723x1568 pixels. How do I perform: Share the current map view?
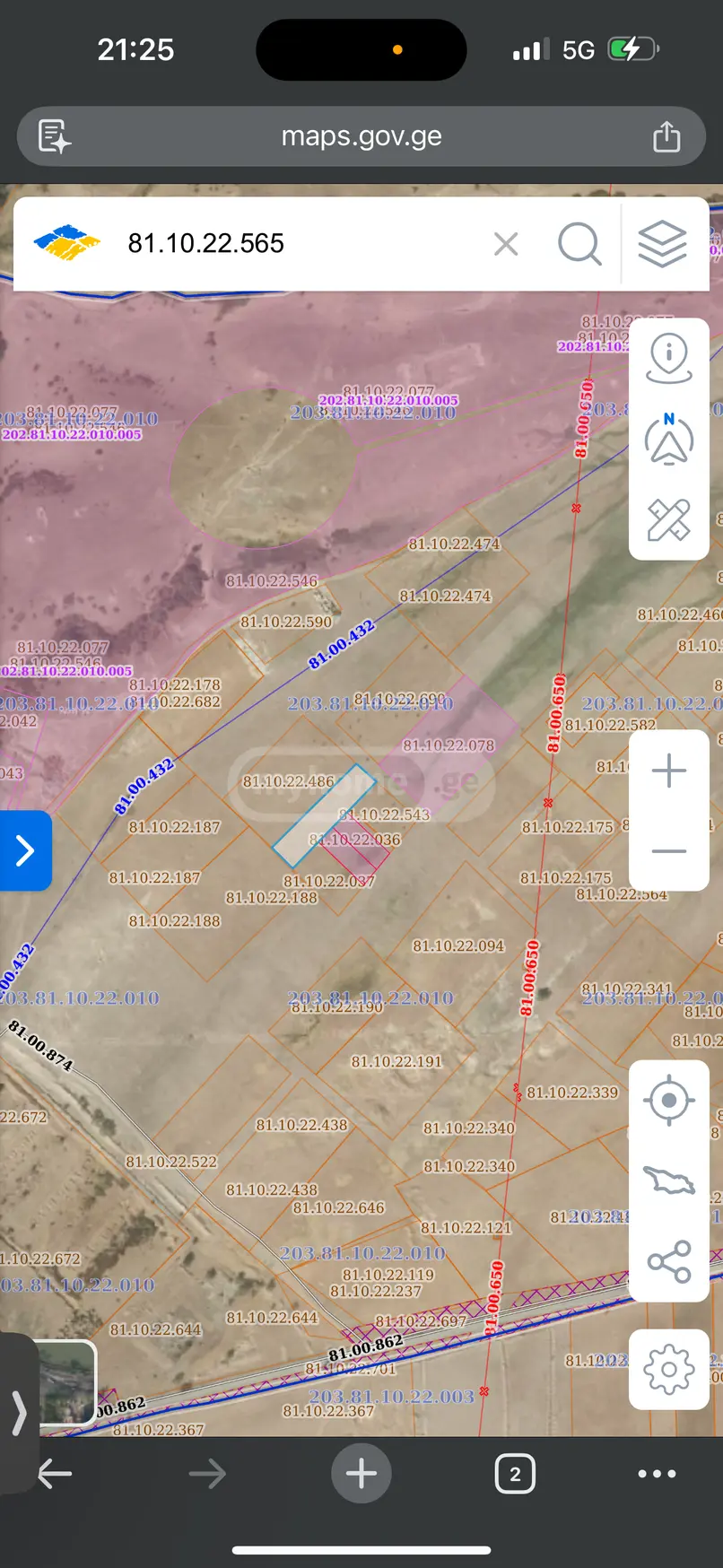click(x=669, y=1261)
